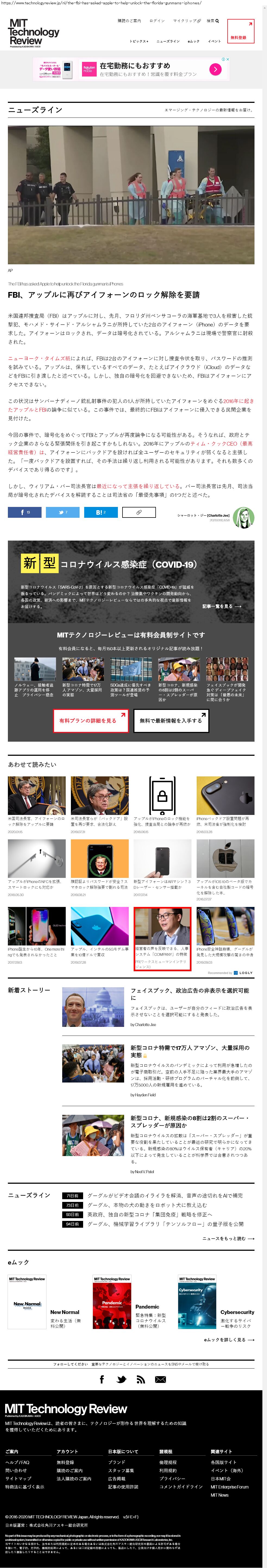The image size is (267, 1568).
Task: Open the ログイン login link
Action: pyautogui.click(x=157, y=21)
